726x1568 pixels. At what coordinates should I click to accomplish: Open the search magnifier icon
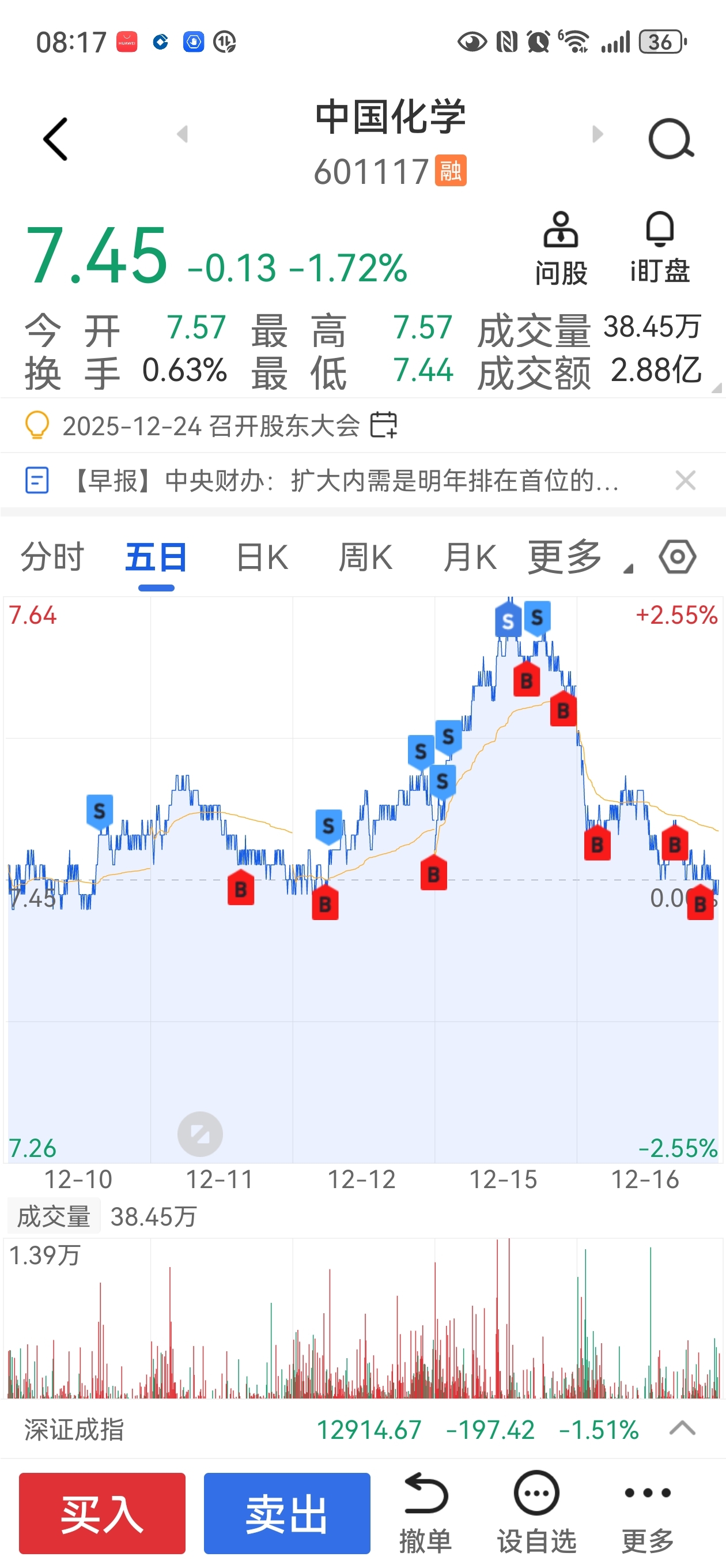(671, 140)
